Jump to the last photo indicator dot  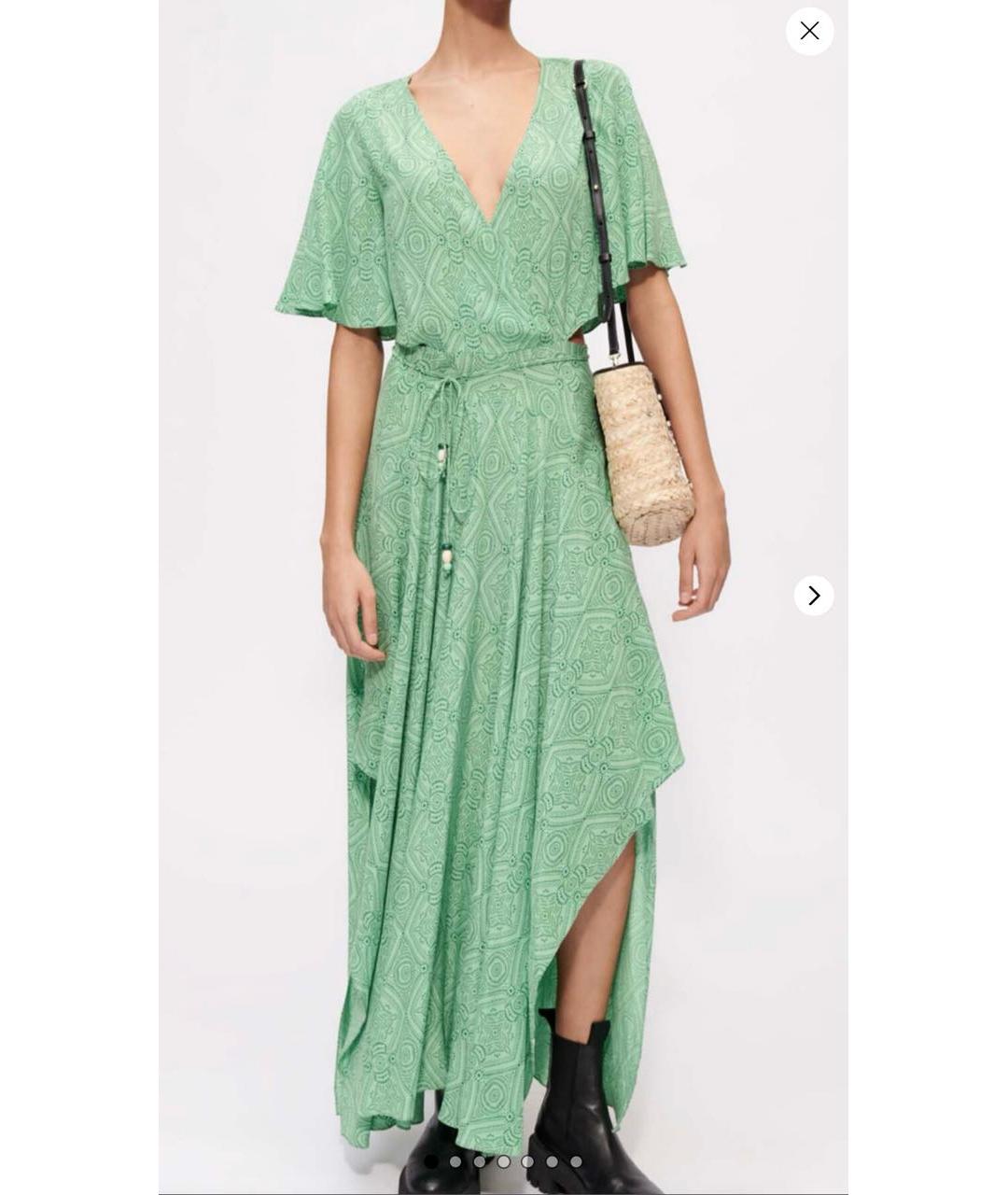click(x=576, y=1161)
